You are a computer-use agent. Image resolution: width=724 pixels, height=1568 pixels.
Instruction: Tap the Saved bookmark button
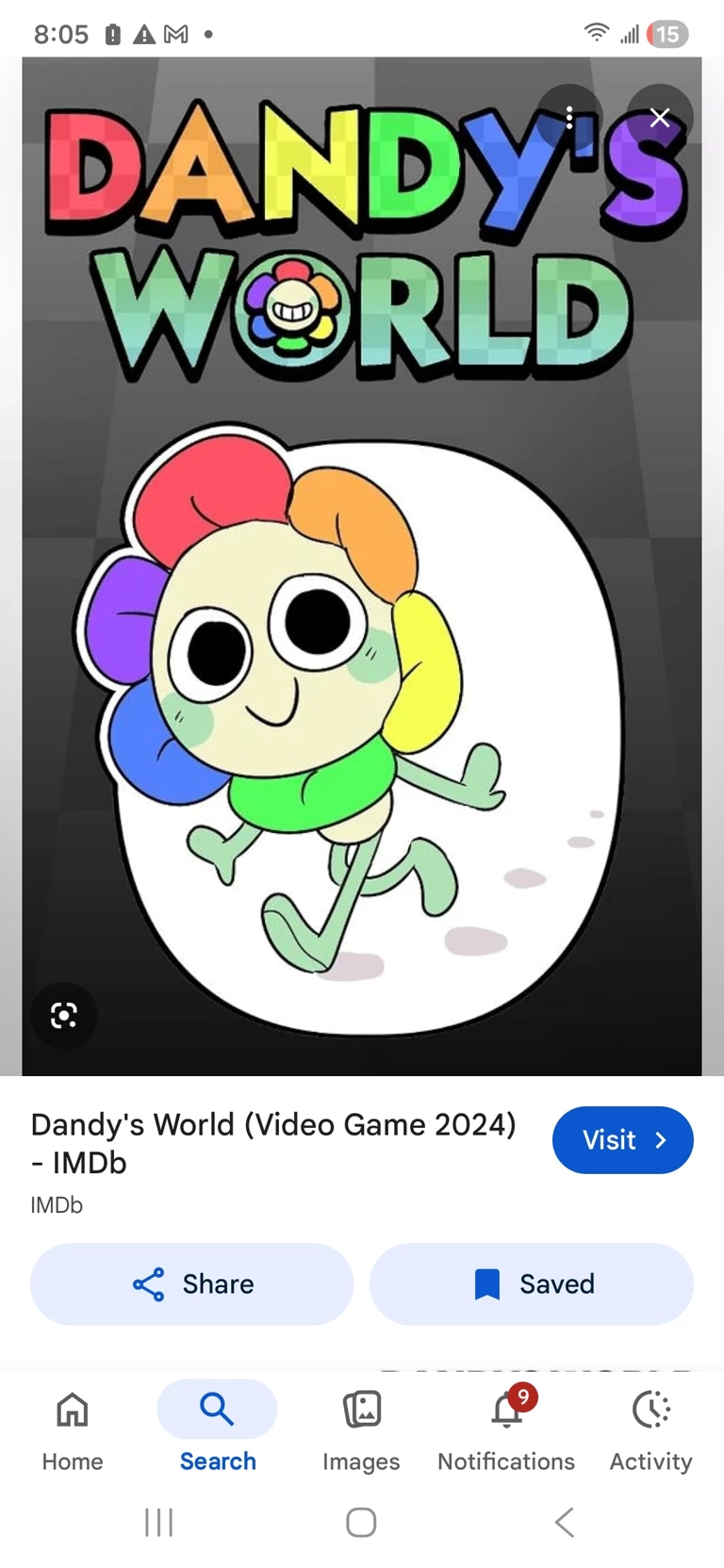532,1284
